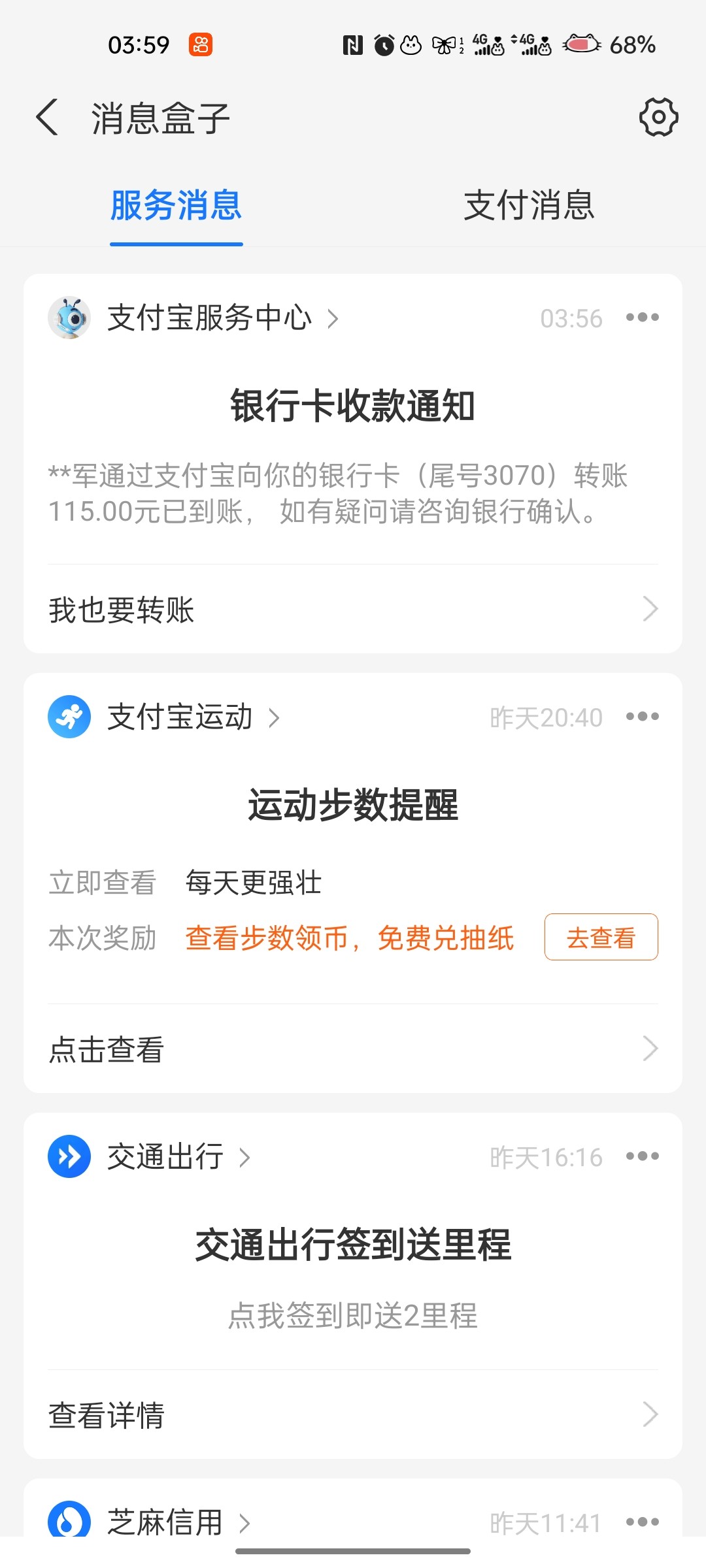Open the 支付宝服务中心 sender page
706x1568 pixels.
point(209,318)
